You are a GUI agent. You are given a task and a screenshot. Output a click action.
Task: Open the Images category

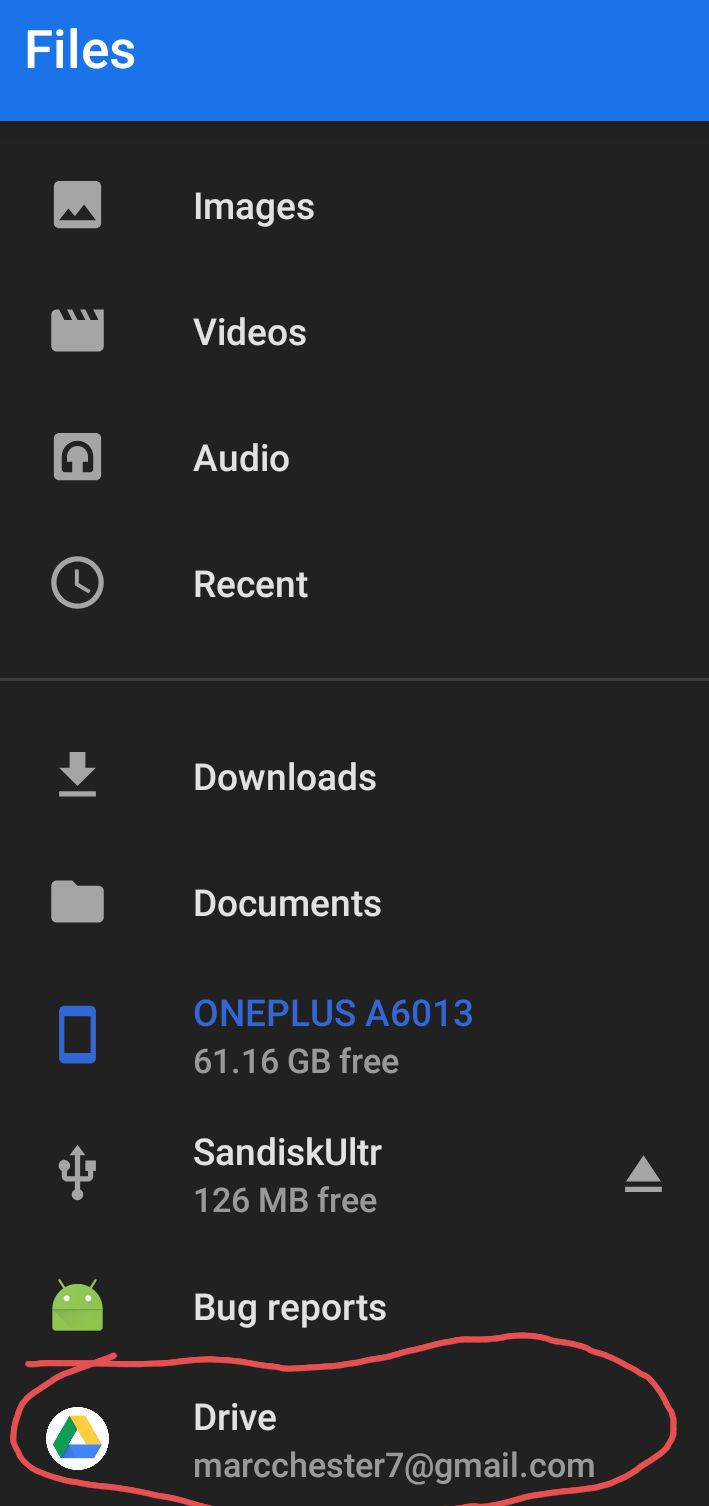(354, 206)
